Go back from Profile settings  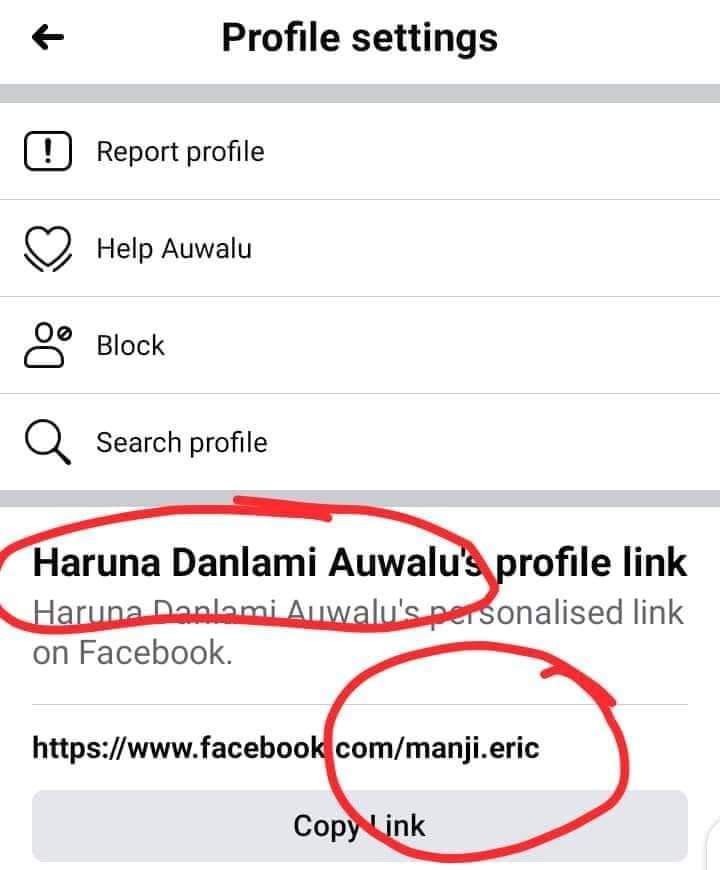(47, 38)
